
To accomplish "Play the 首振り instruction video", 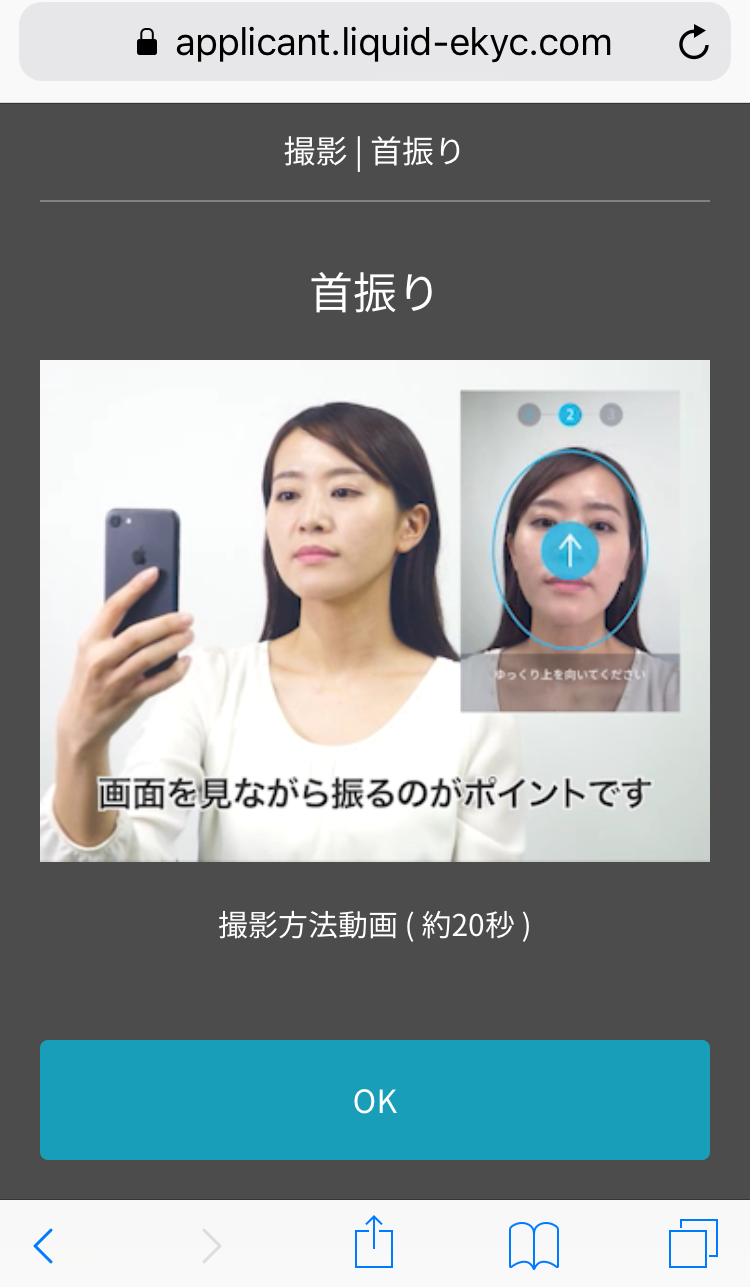I will coord(375,610).
